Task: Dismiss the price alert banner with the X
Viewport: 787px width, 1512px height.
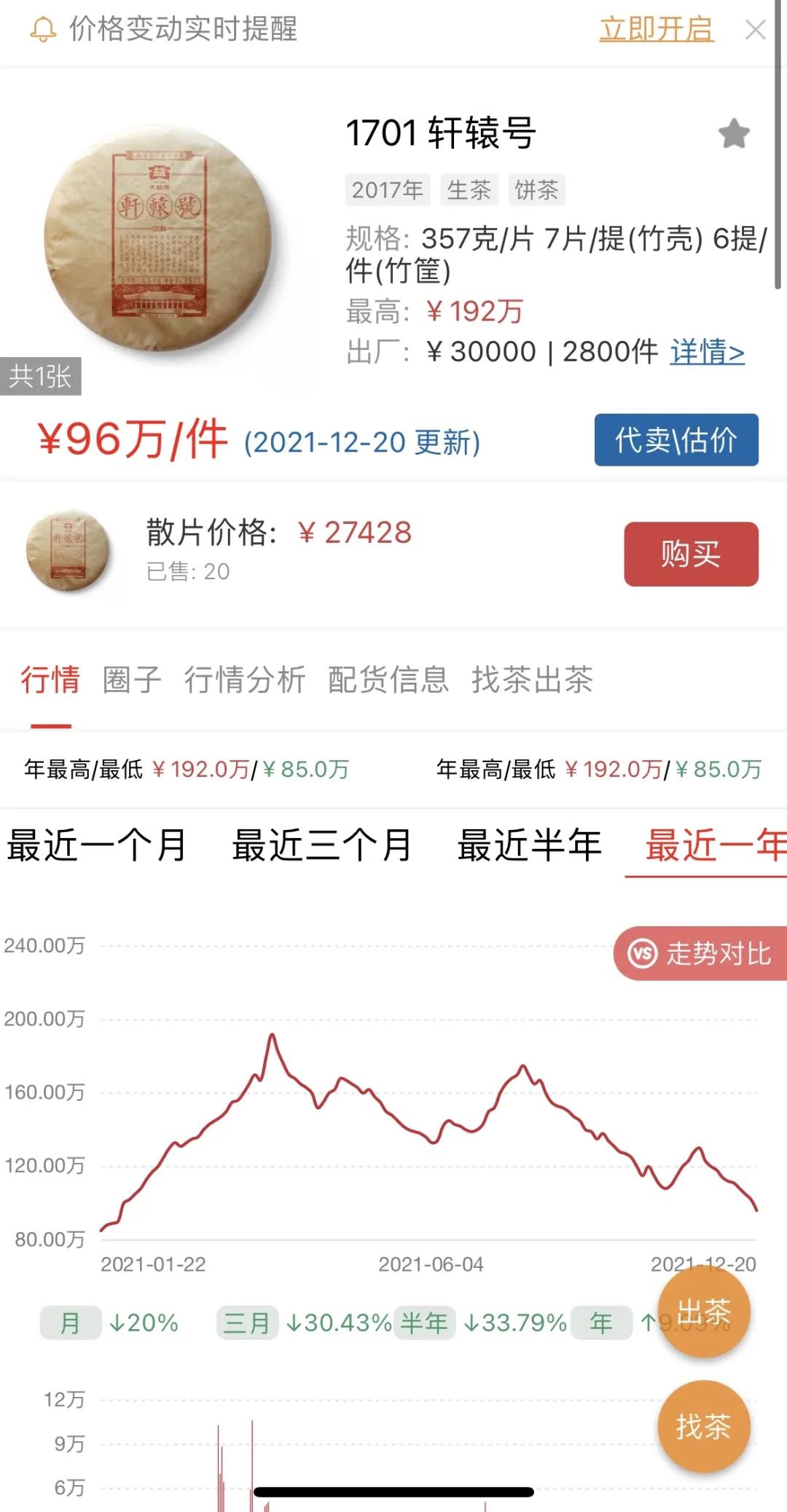Action: [x=756, y=31]
